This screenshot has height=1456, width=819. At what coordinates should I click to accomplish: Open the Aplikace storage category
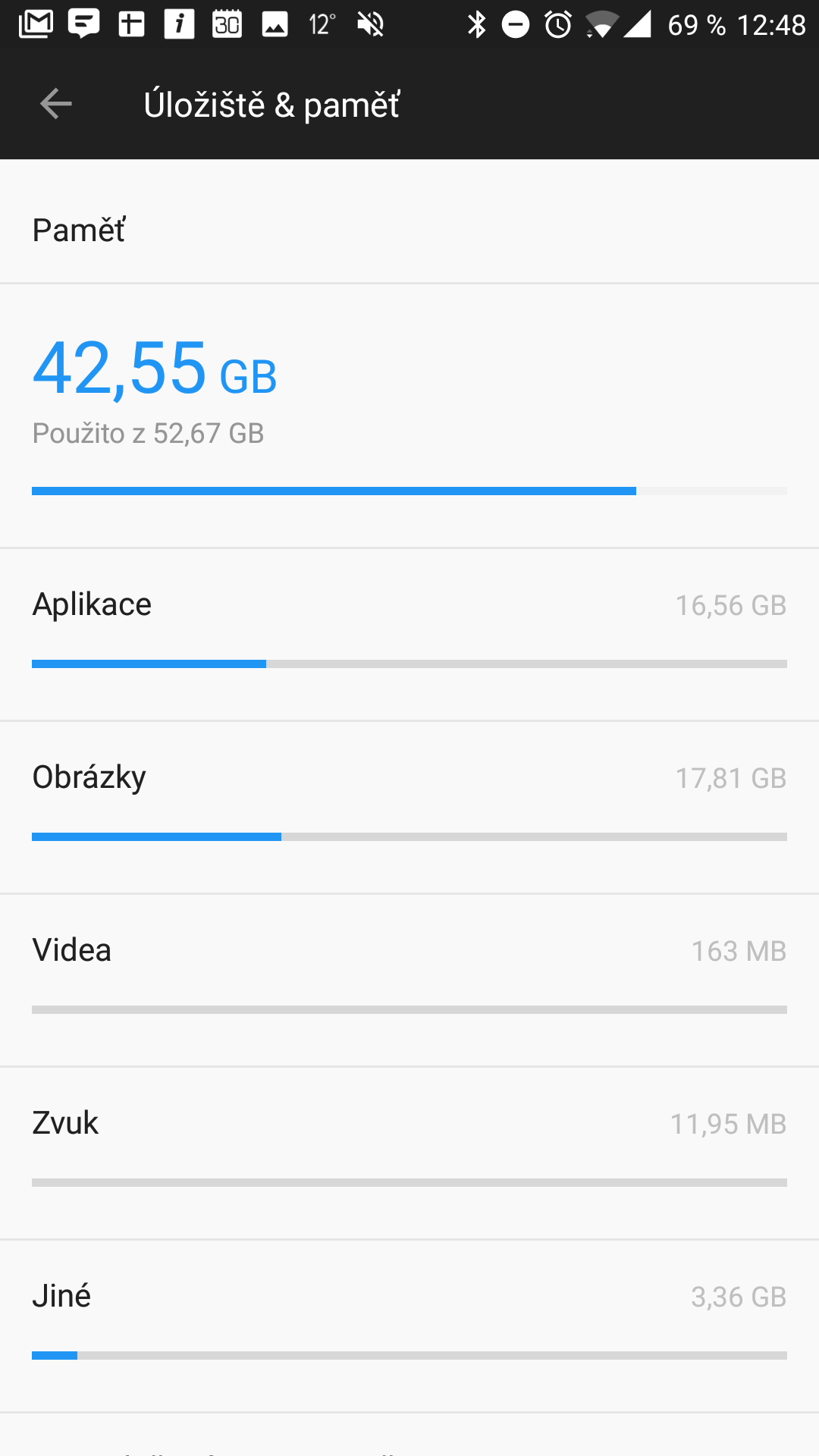(409, 635)
